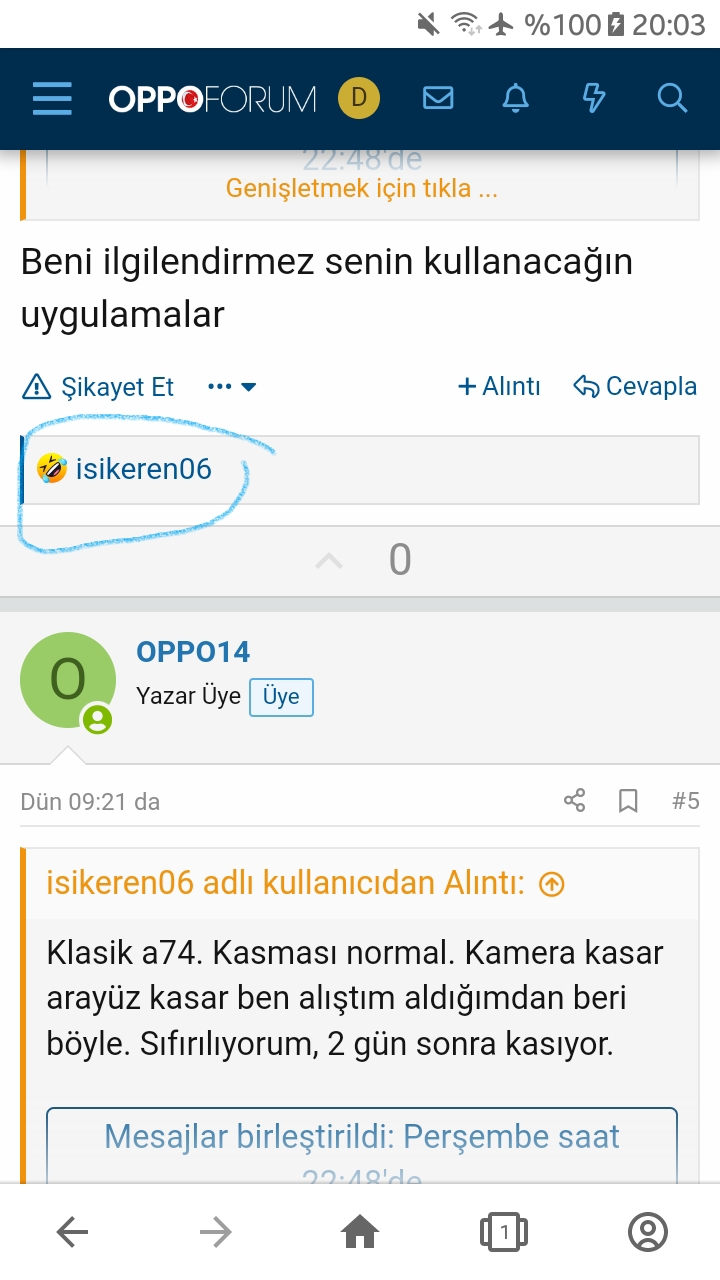This screenshot has height=1280, width=720.
Task: Open the lightning bolt What's new
Action: [594, 98]
